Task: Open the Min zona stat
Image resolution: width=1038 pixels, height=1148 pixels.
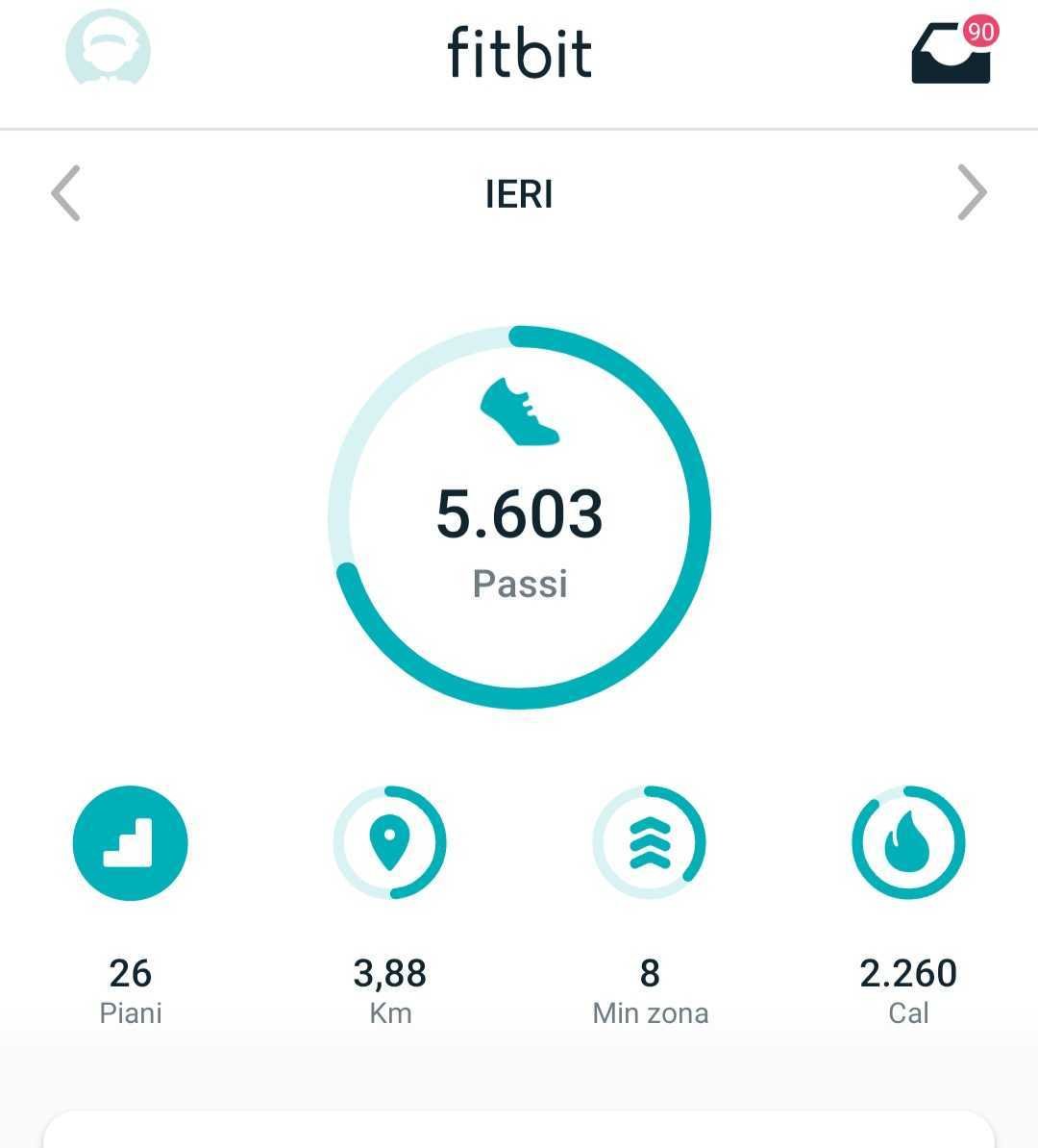Action: coord(650,843)
